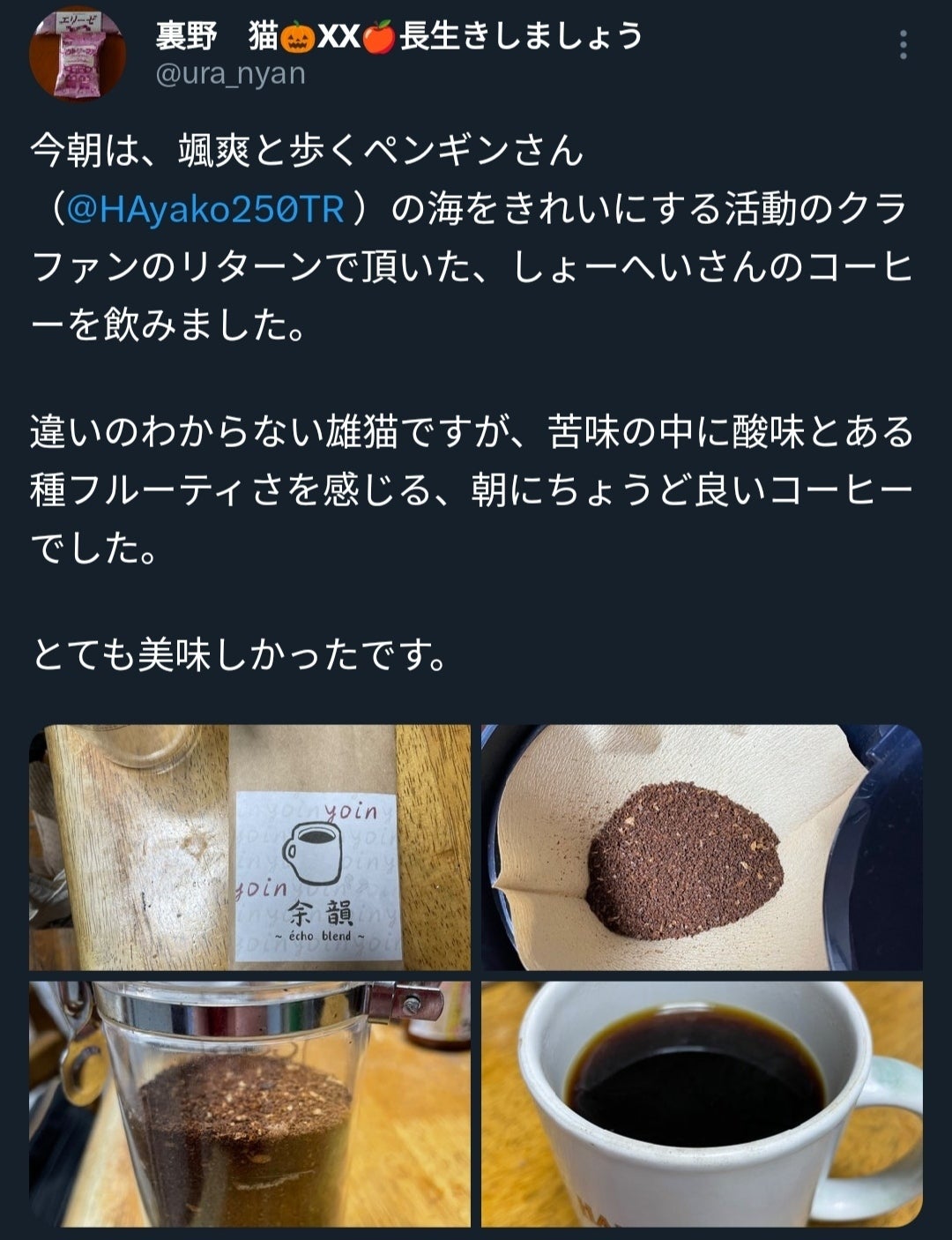The image size is (952, 1240).
Task: Open the post's overflow menu
Action: click(903, 44)
